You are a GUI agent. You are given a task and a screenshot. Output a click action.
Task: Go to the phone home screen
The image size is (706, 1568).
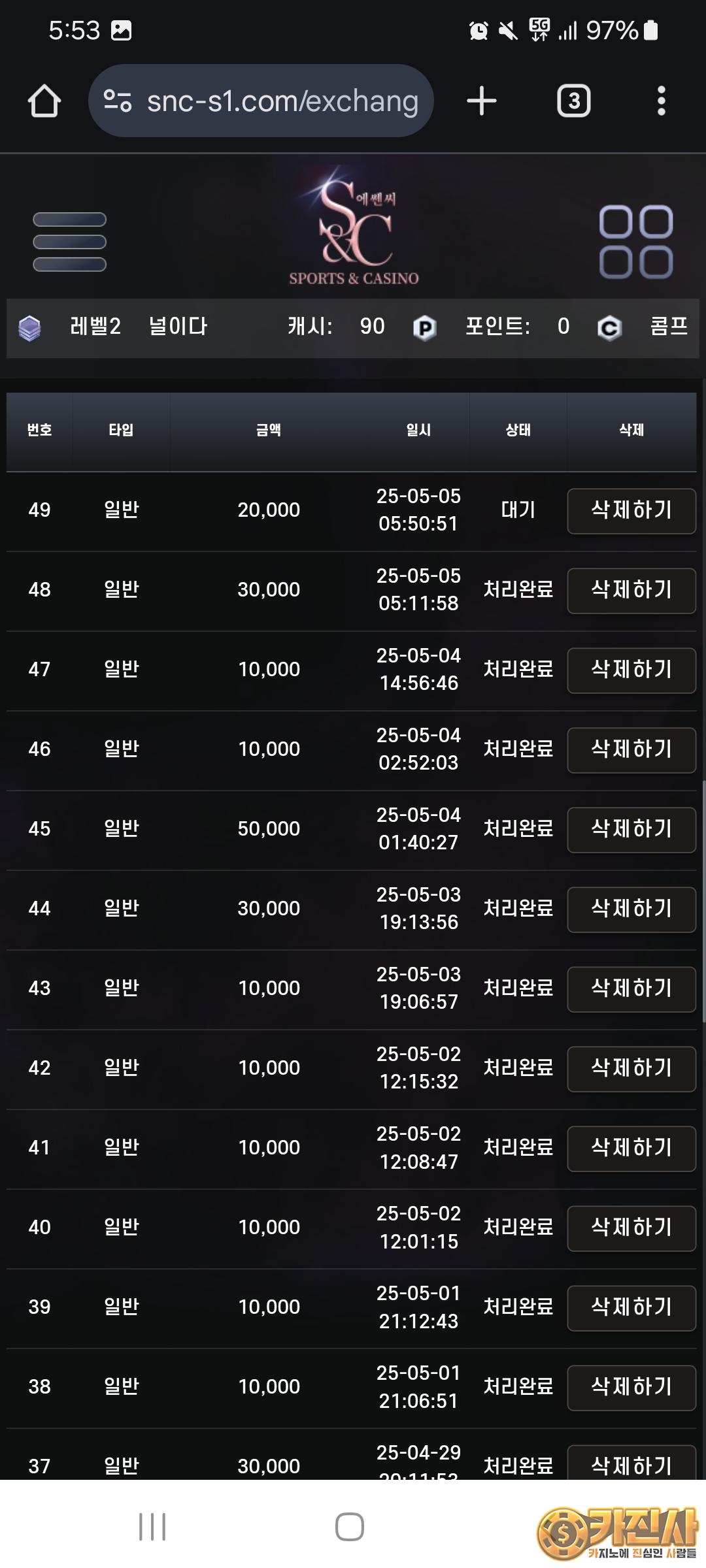(350, 1527)
